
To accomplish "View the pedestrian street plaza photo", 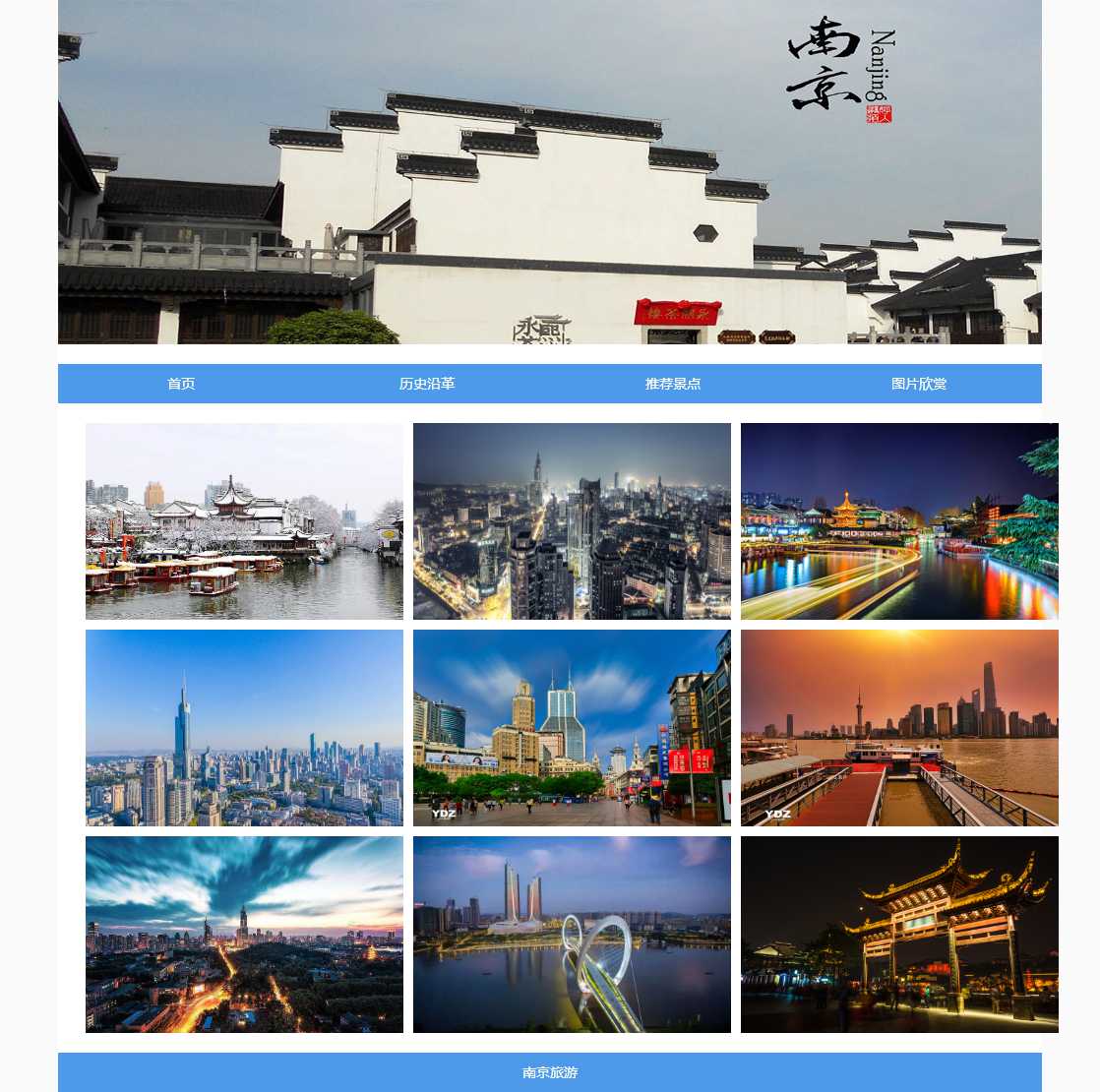I will [x=572, y=728].
